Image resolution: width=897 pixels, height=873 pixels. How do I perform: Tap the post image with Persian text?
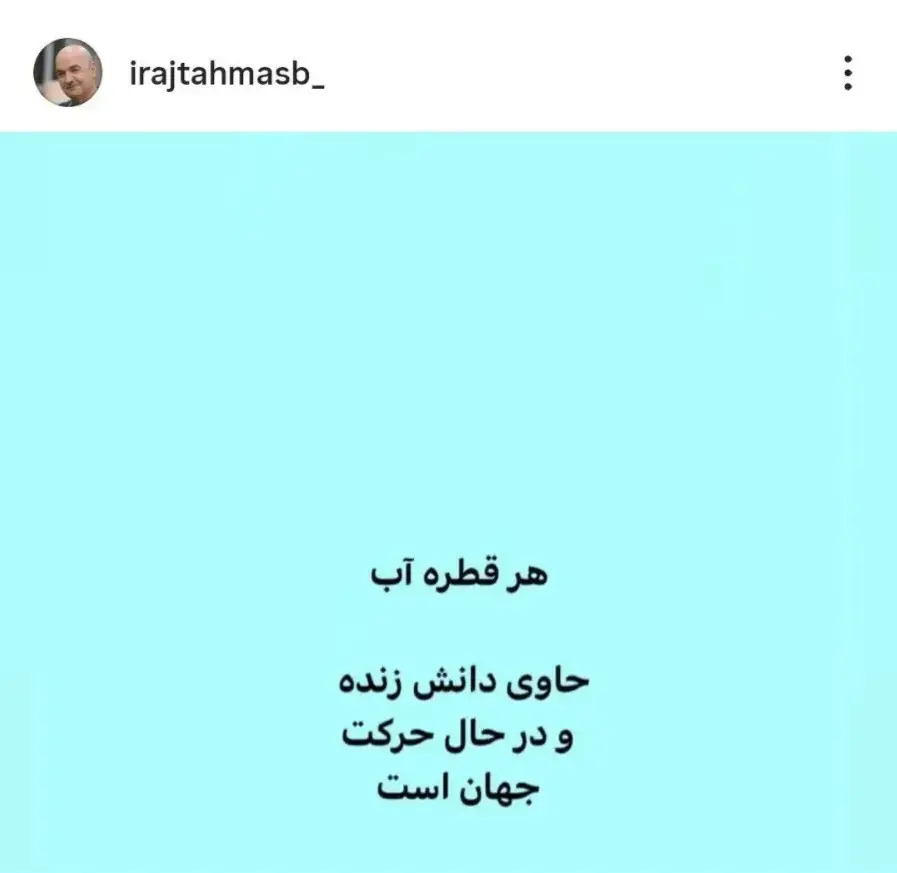(448, 500)
